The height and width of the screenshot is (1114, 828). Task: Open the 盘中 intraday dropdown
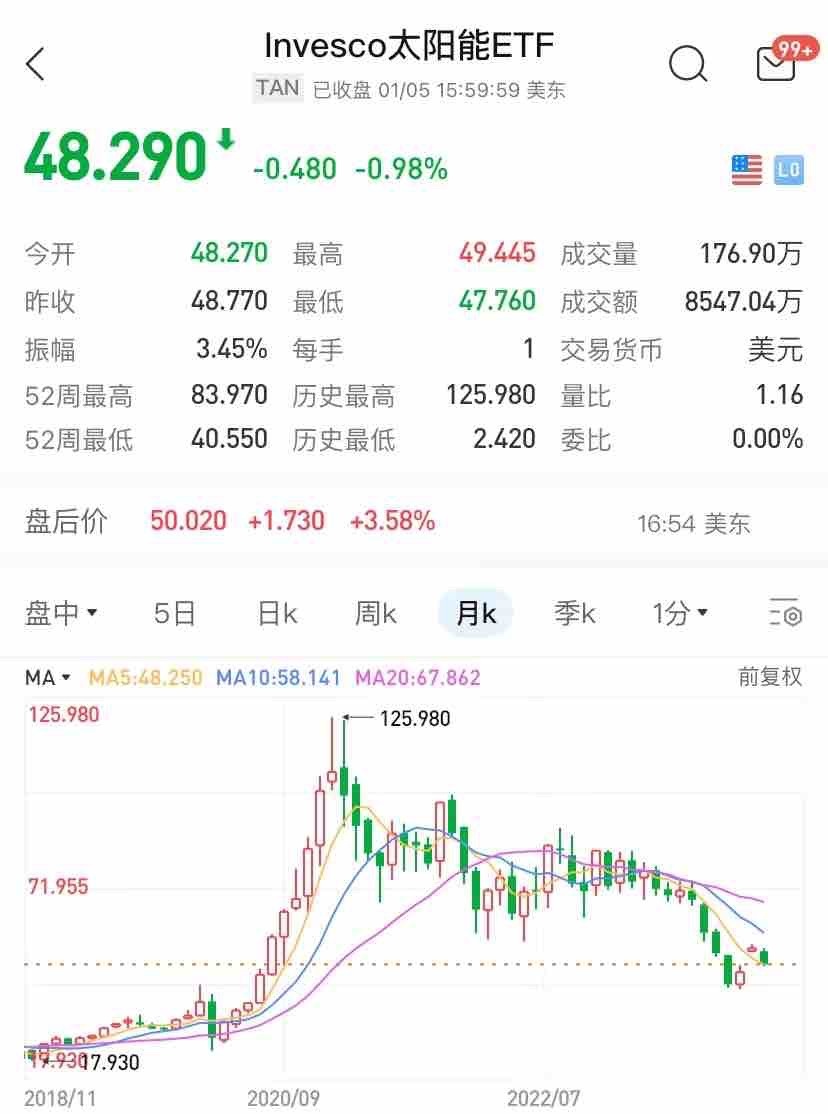[x=61, y=613]
